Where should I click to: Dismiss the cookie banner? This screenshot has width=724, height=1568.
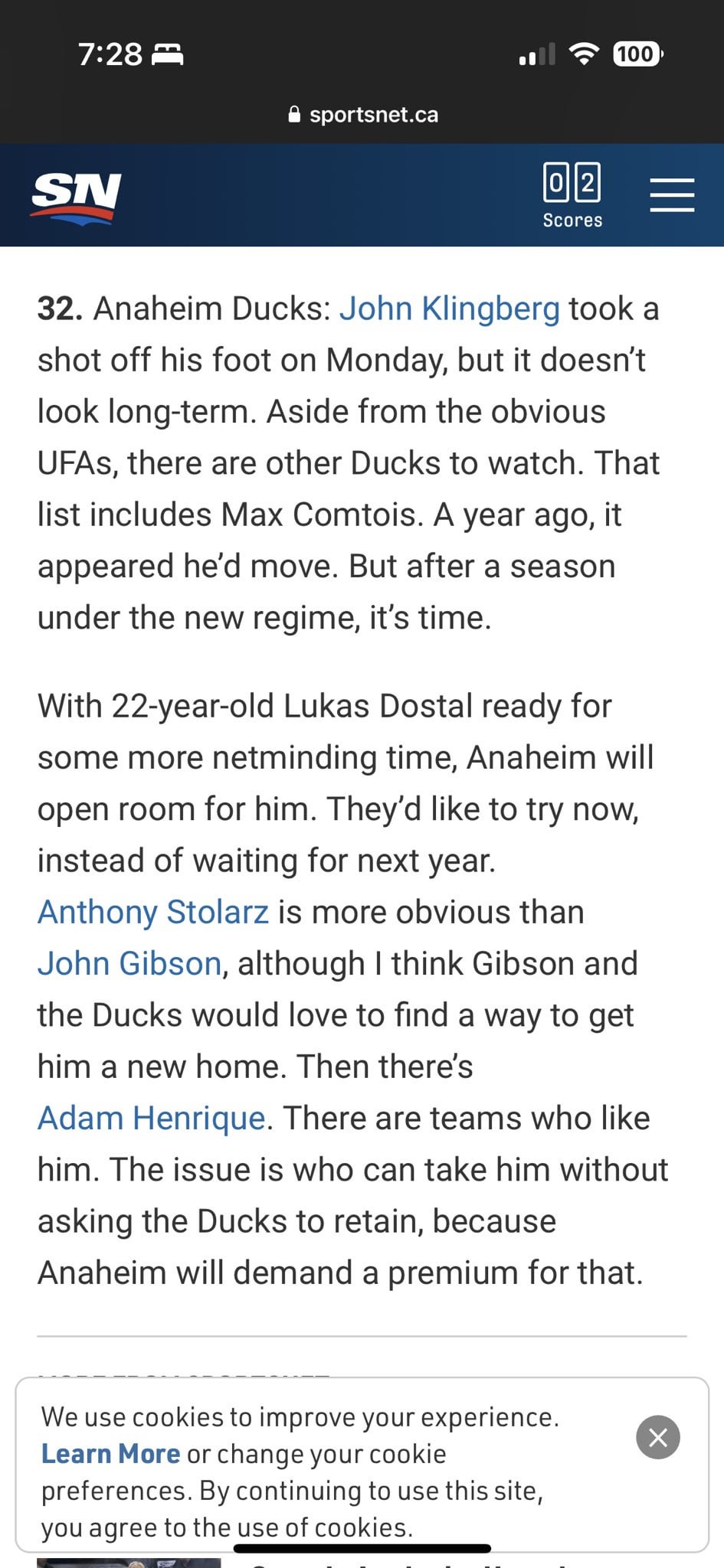pos(657,1437)
